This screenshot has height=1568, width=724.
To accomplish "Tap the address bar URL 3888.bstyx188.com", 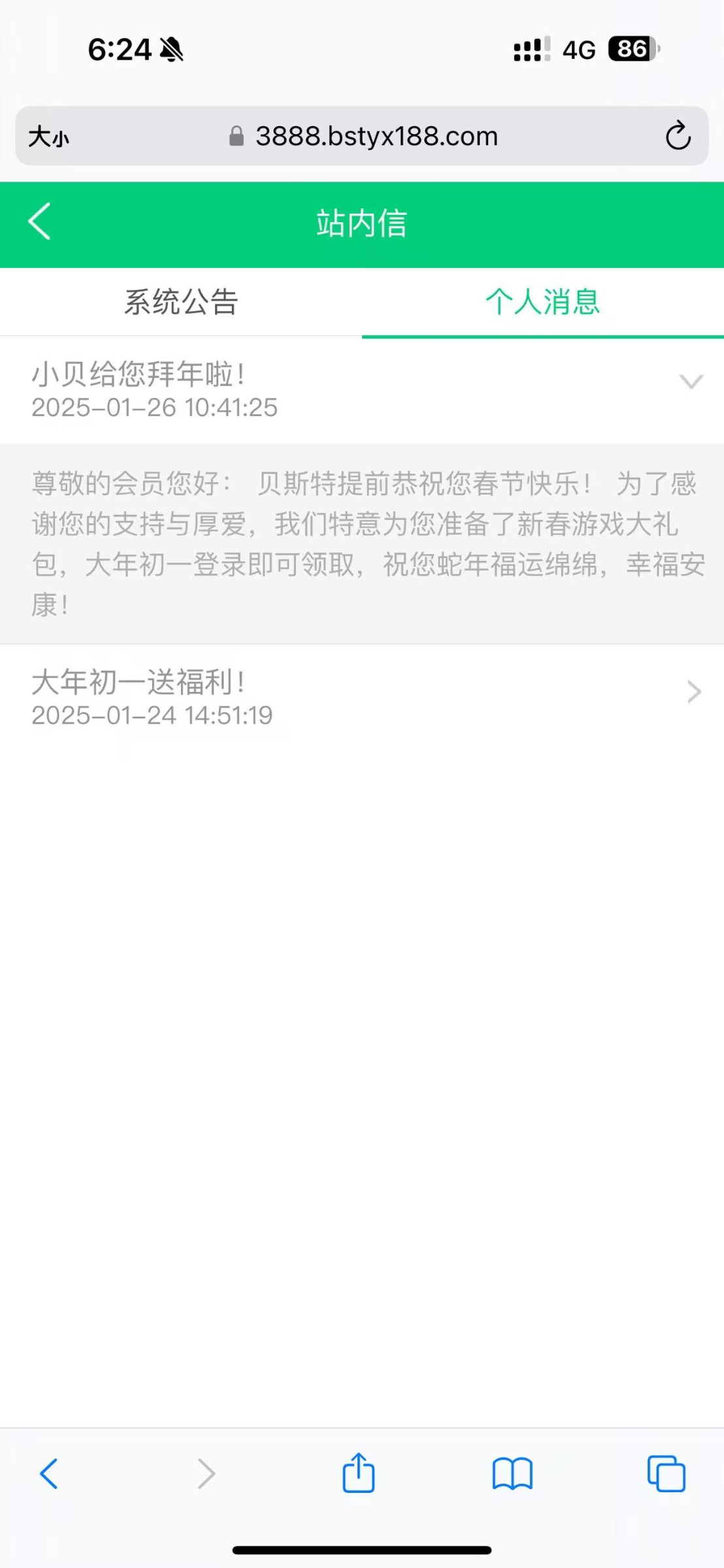I will pos(377,137).
